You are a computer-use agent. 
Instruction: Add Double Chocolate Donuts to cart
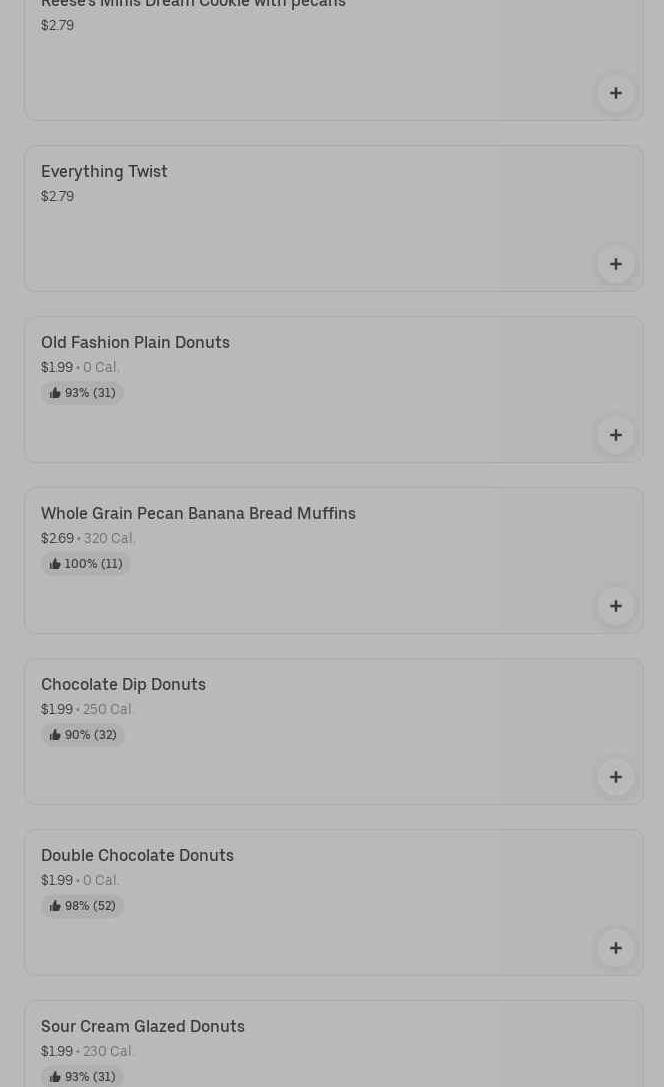click(616, 948)
